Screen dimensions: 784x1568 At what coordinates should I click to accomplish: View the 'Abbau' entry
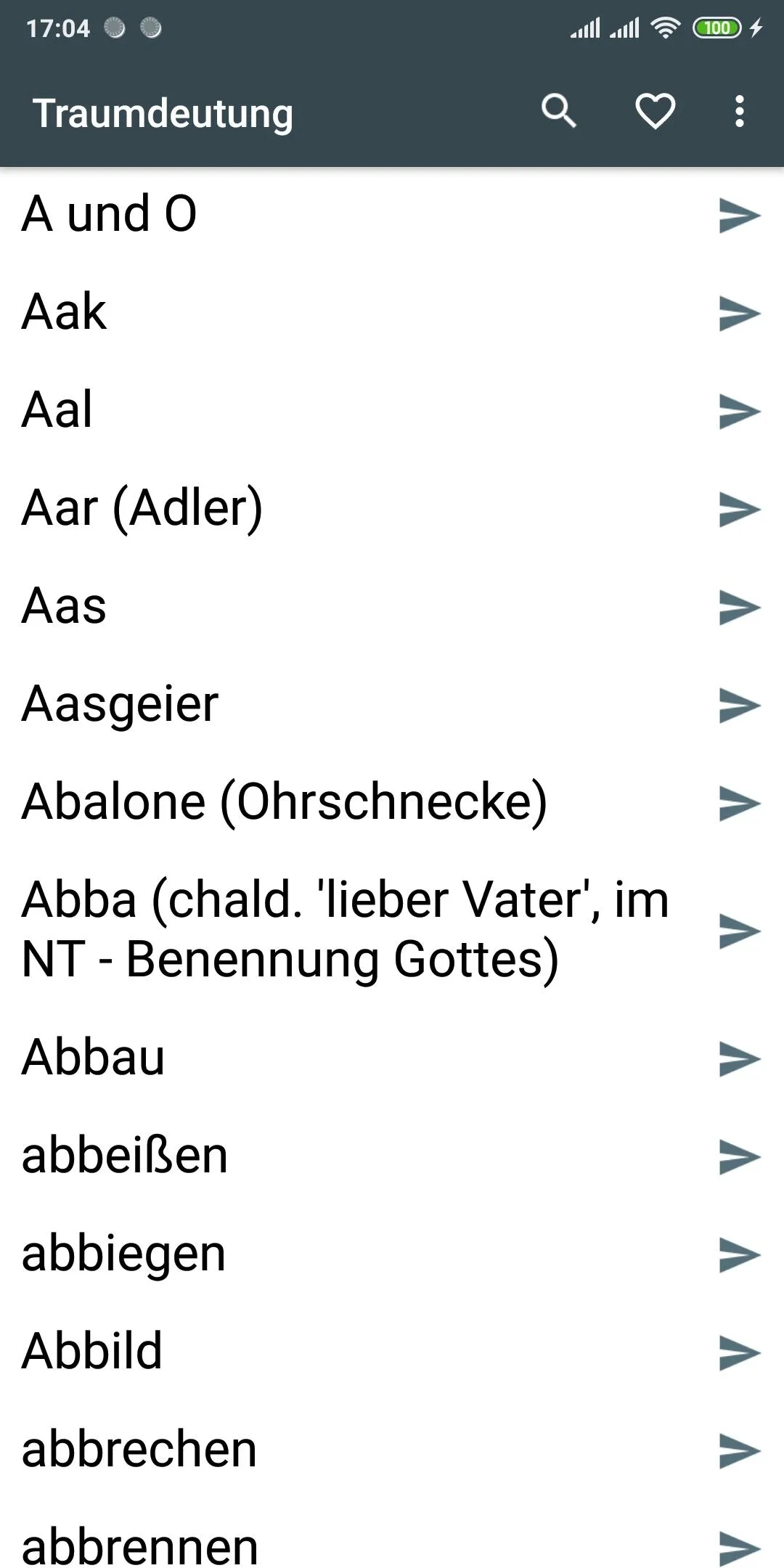93,1057
